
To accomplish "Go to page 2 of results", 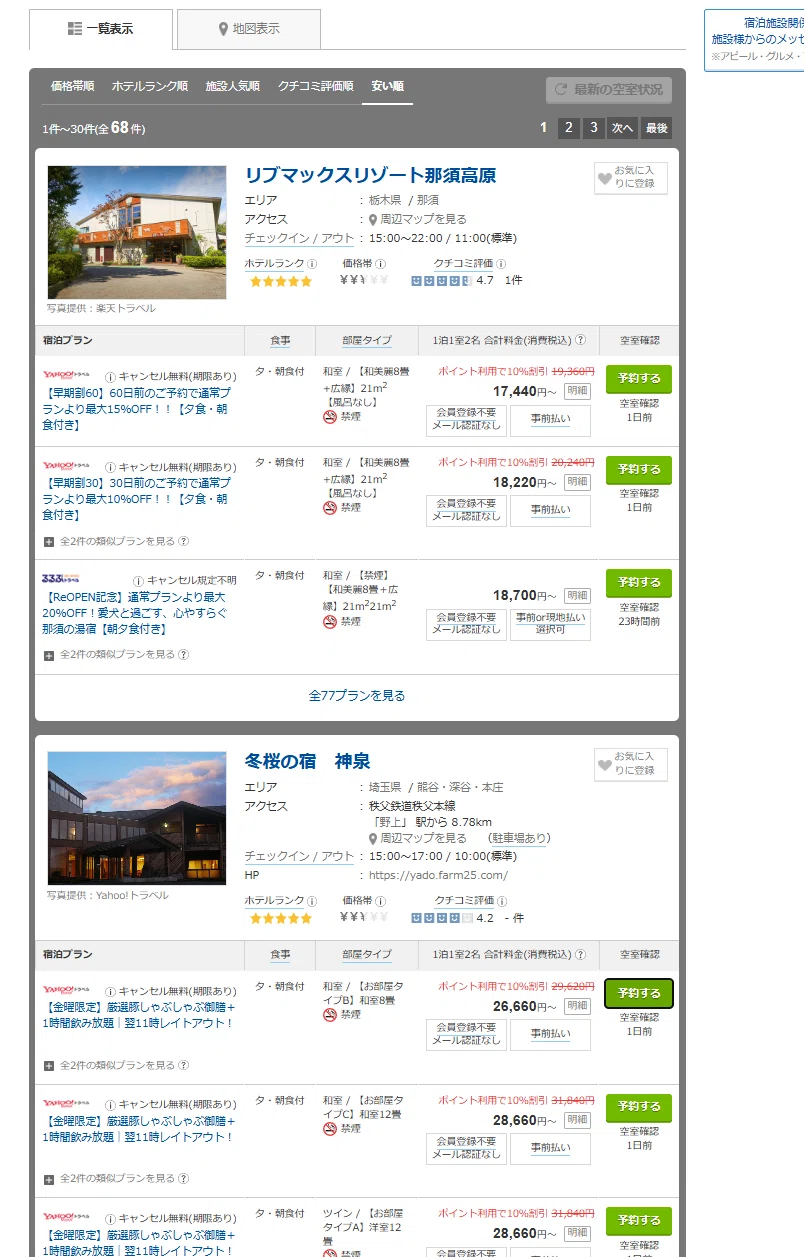I will coord(568,128).
